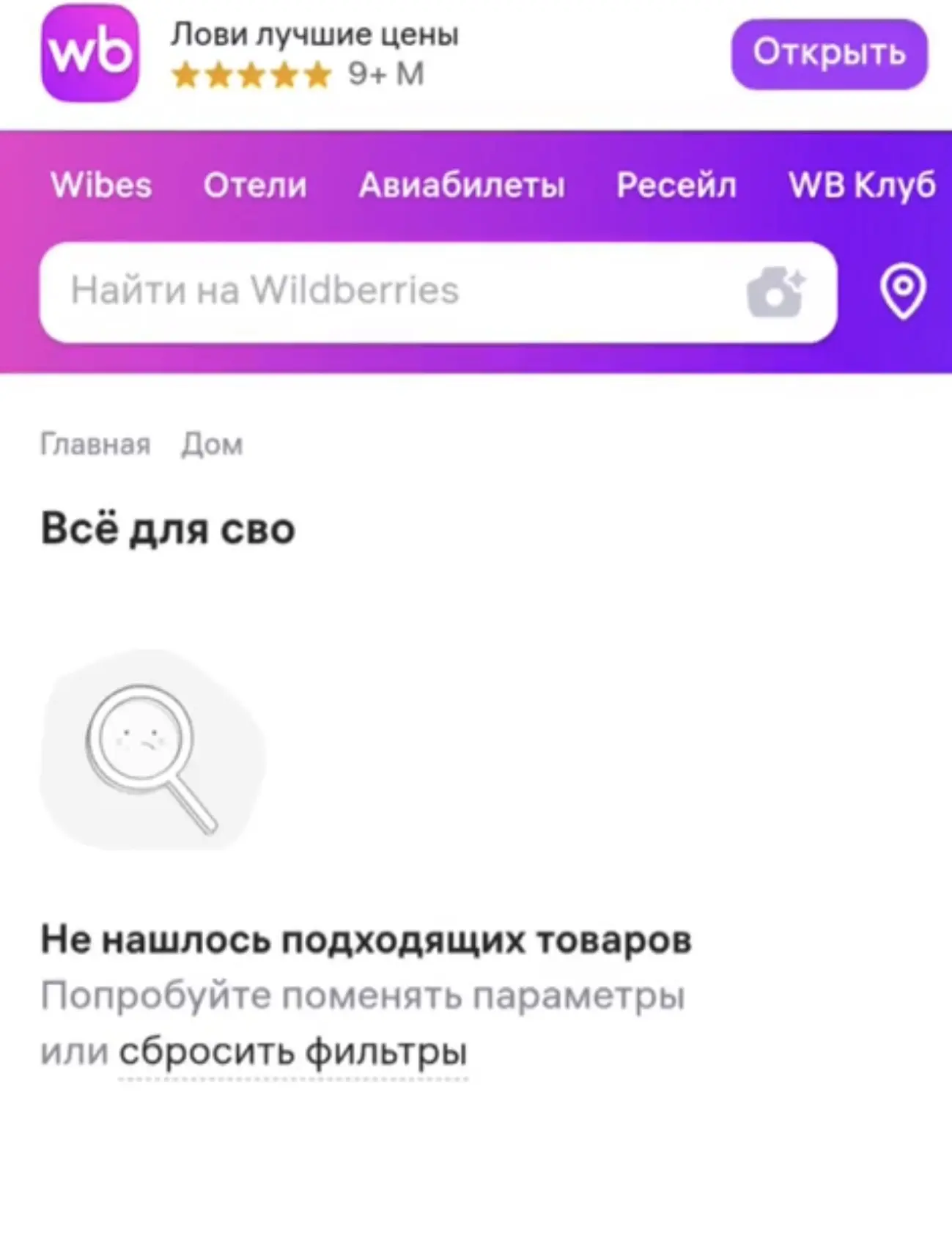
Task: Tap сбросить фильтры link
Action: pyautogui.click(x=293, y=1053)
